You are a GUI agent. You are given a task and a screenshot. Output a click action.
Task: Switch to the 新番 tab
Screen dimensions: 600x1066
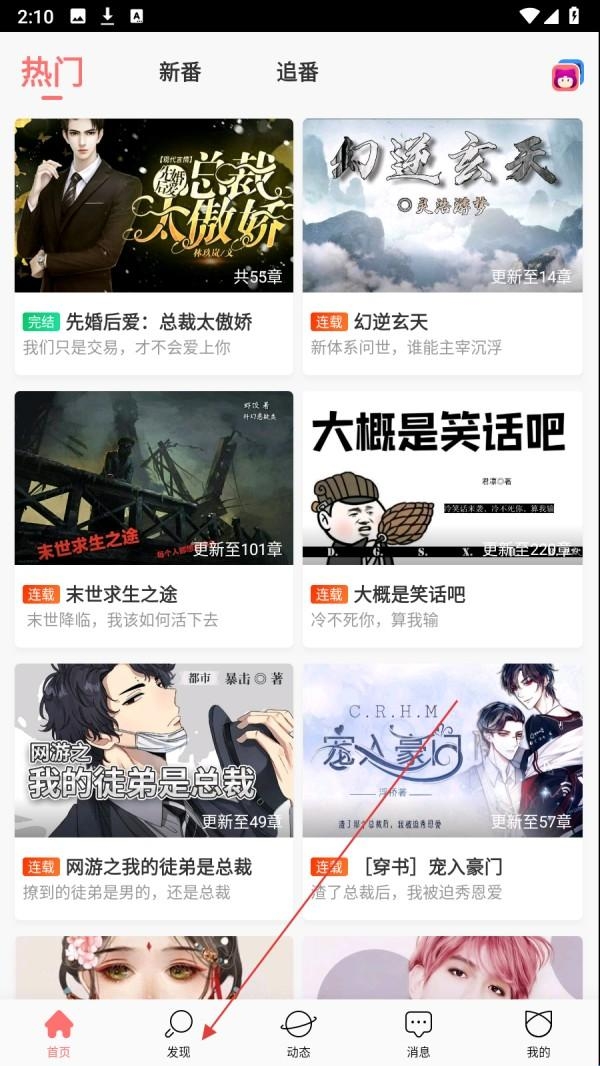point(180,72)
